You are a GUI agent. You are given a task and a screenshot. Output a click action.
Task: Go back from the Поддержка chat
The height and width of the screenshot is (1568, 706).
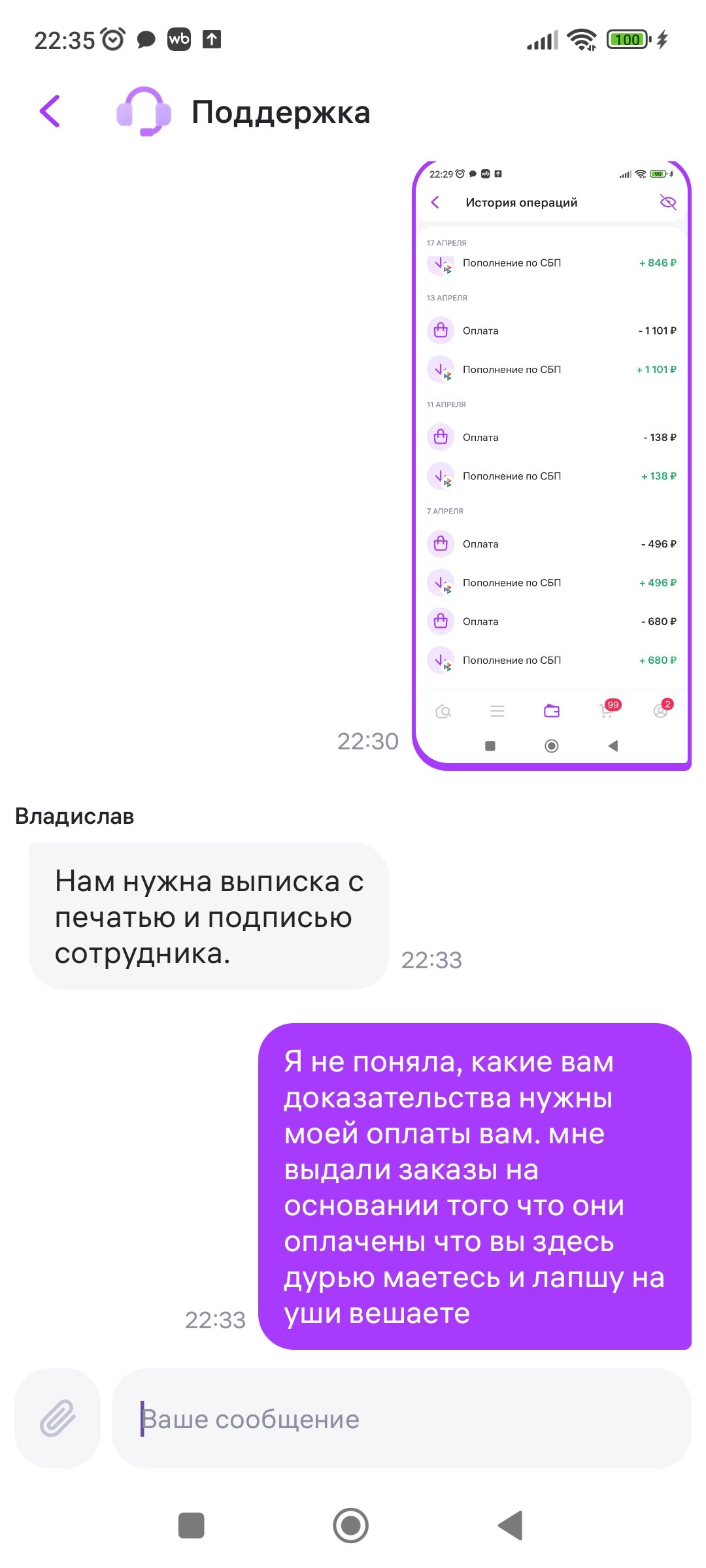coord(50,112)
